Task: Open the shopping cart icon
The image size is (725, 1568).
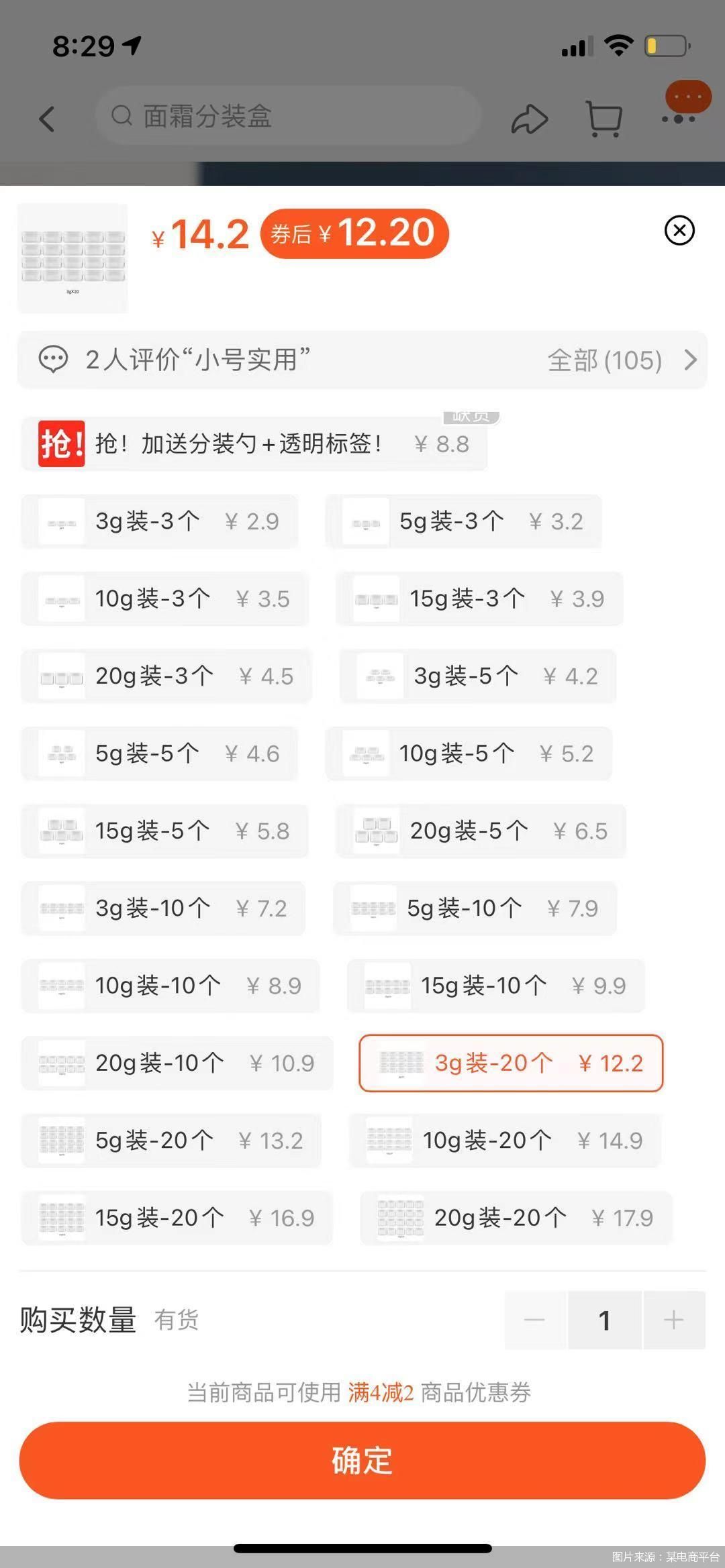Action: click(x=603, y=119)
